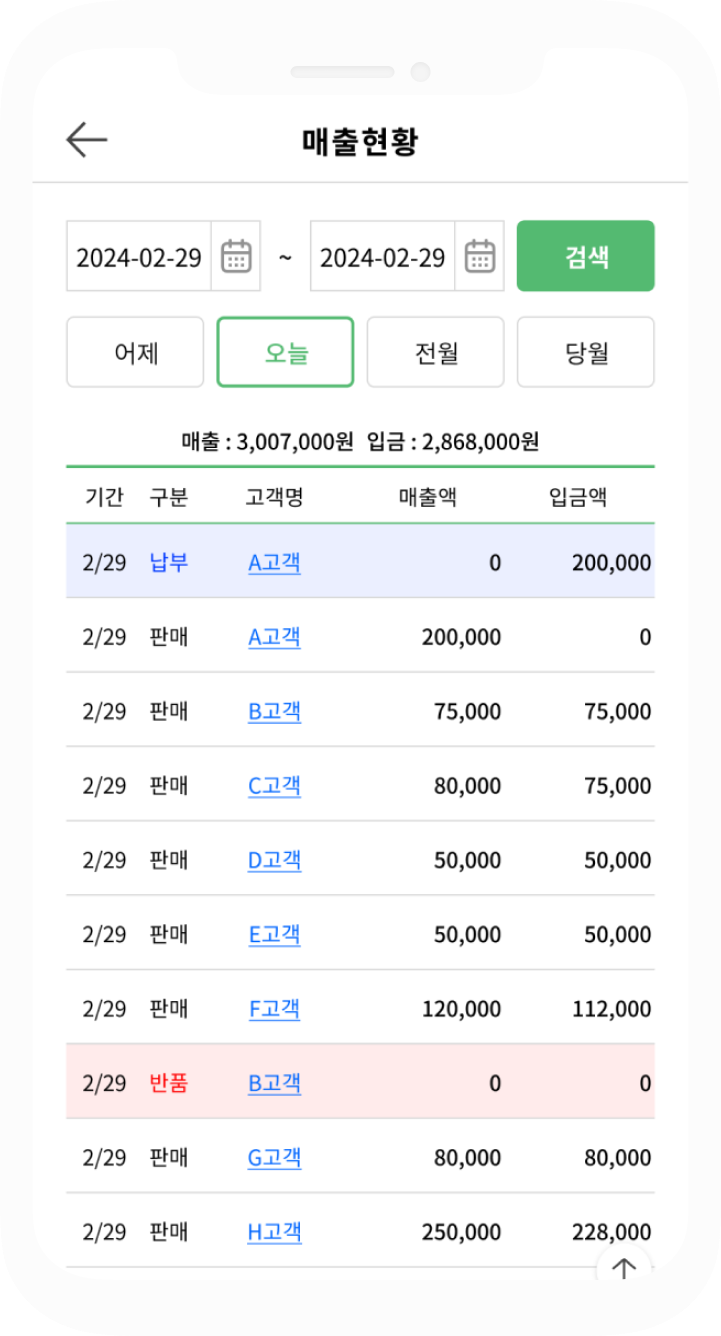721x1336 pixels.
Task: Tap the 검색 search button
Action: 586,256
